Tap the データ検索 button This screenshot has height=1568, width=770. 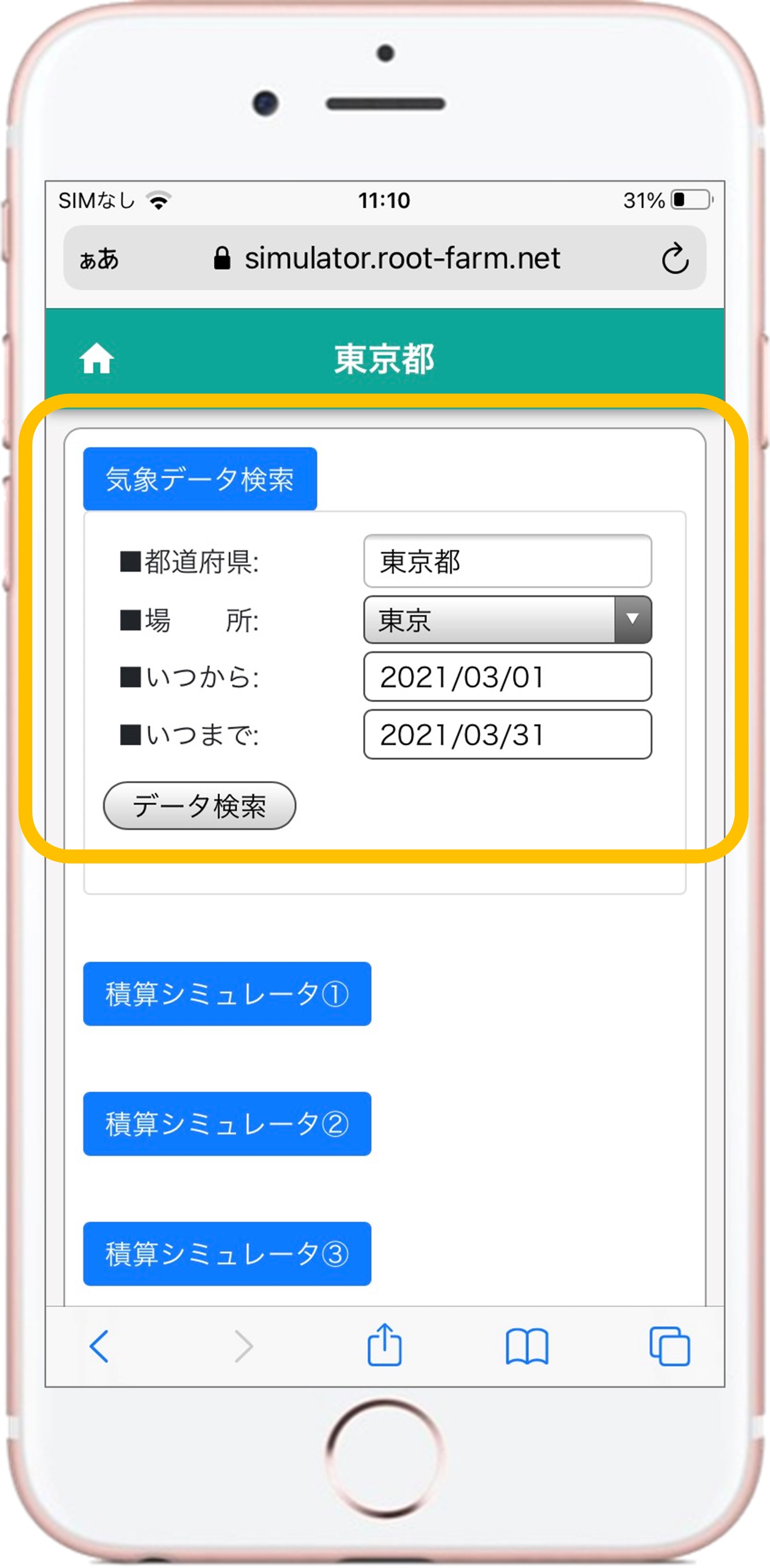tap(199, 806)
